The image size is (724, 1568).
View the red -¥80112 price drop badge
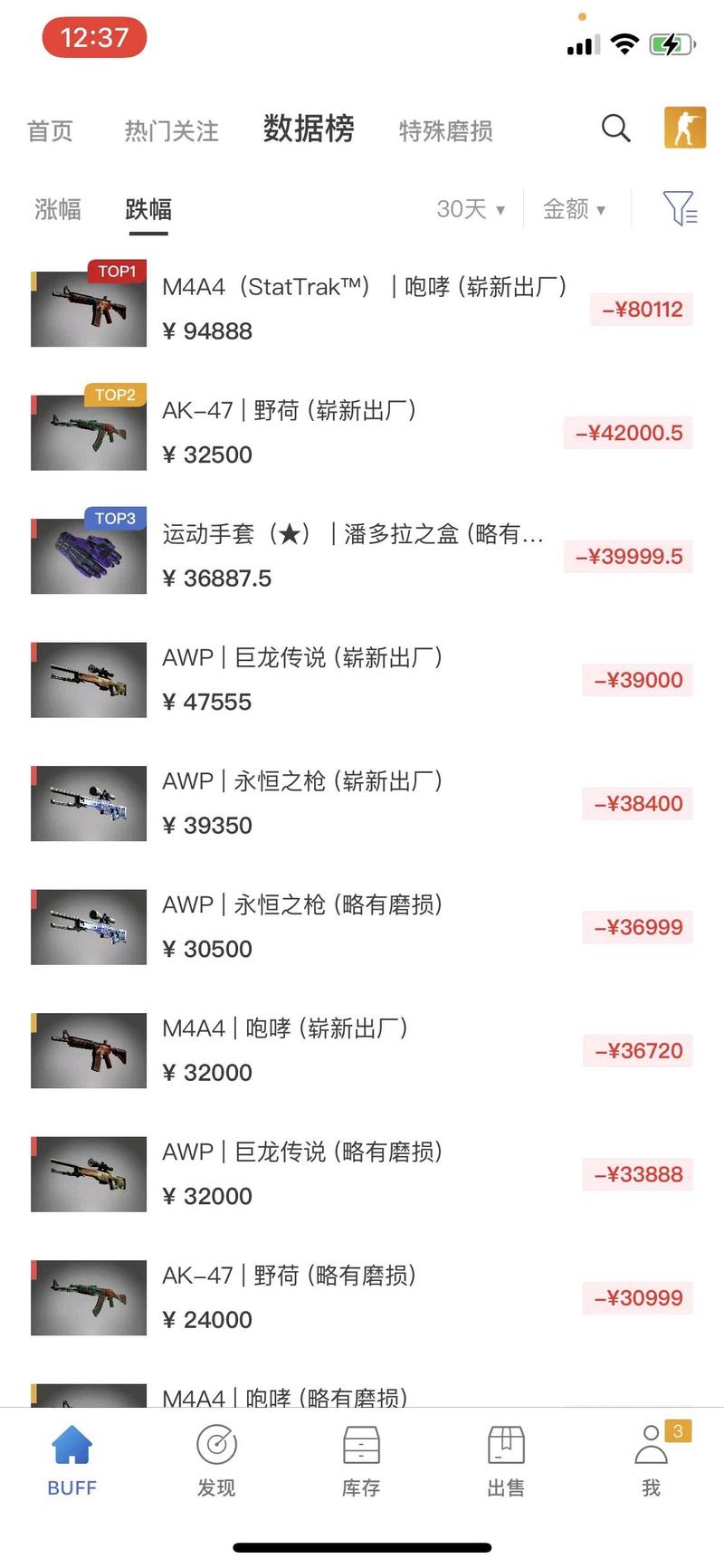click(x=641, y=310)
